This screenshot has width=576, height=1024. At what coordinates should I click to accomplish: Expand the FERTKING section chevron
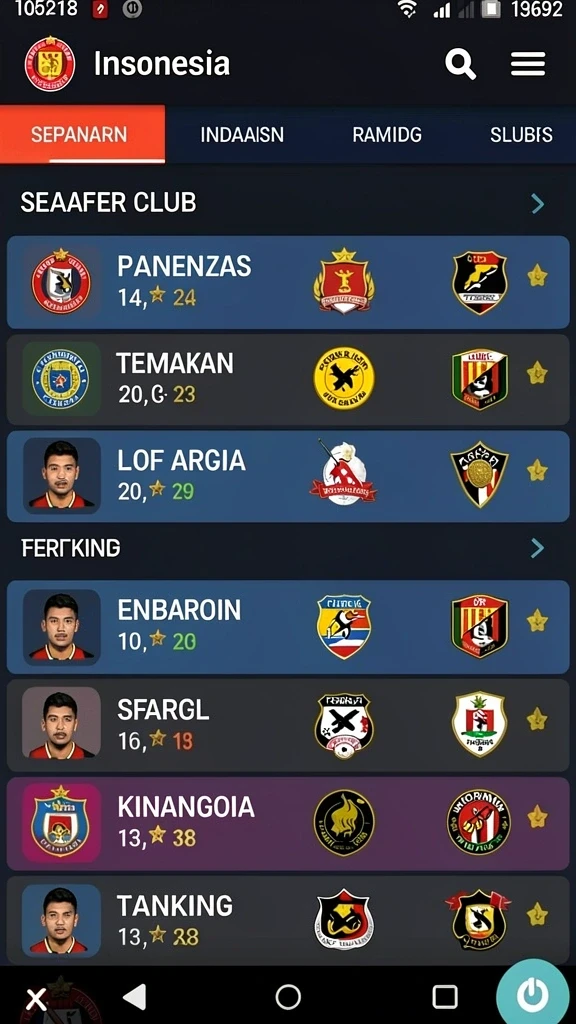point(537,548)
